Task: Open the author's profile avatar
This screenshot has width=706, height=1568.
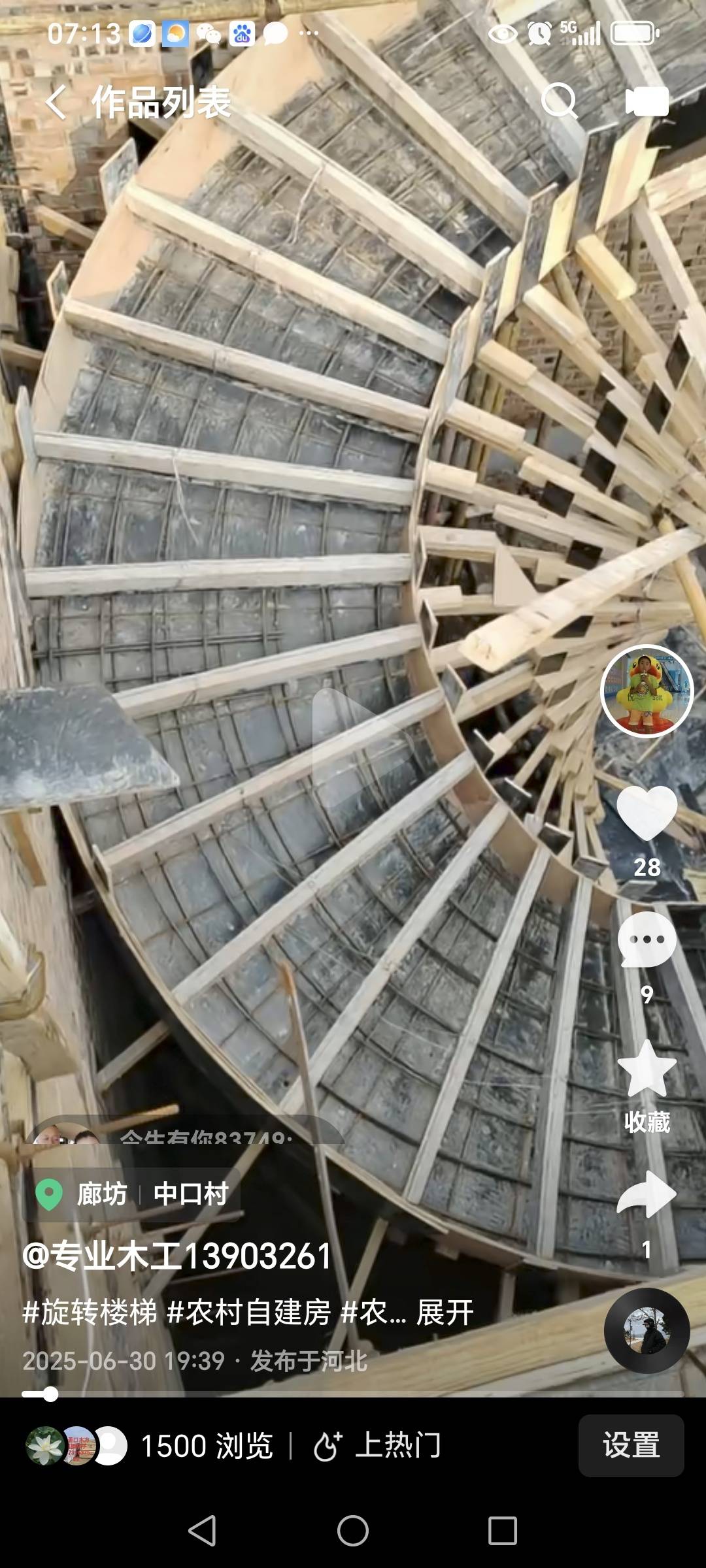Action: (x=647, y=691)
